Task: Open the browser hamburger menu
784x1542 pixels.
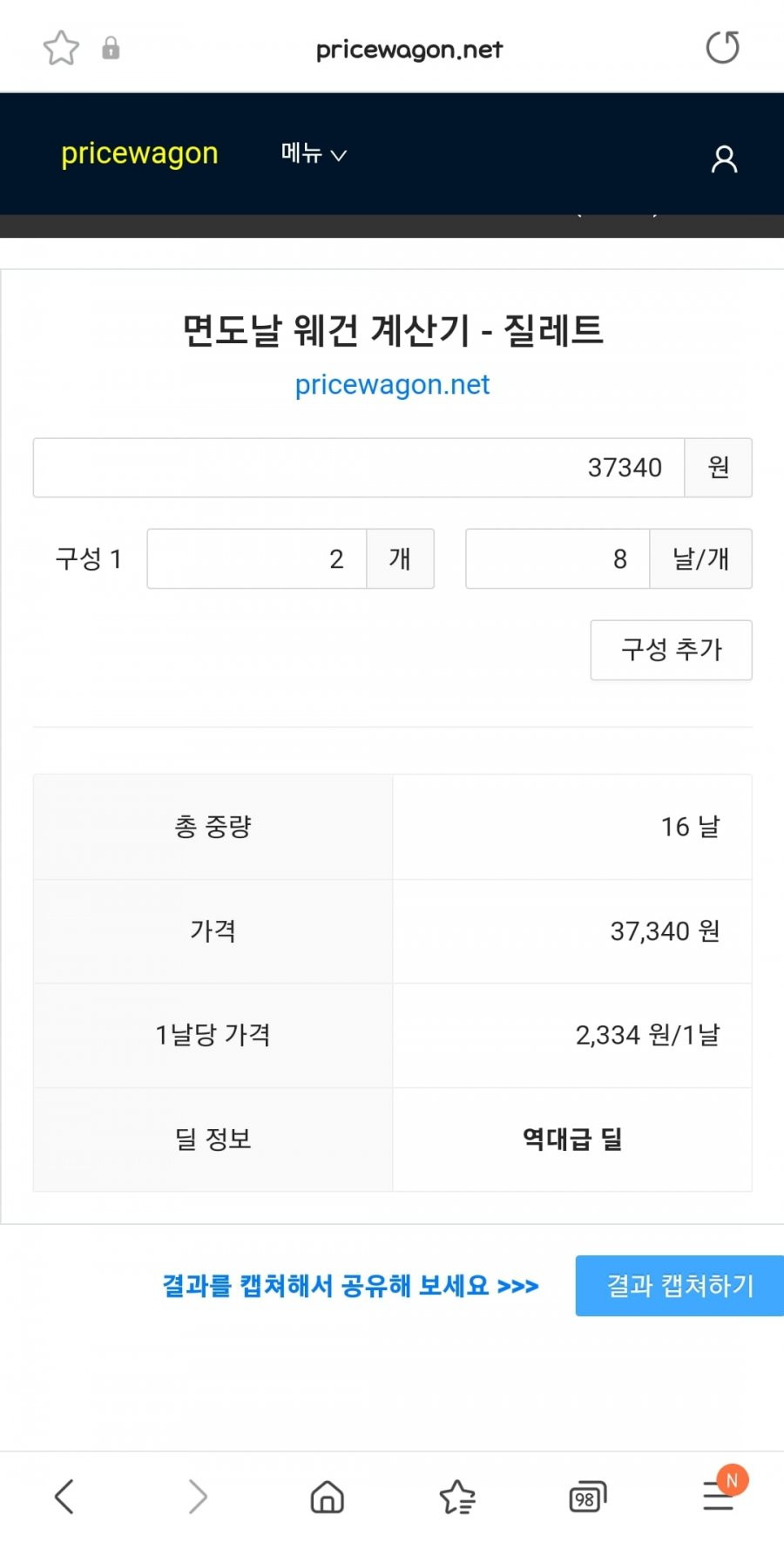Action: tap(719, 1496)
